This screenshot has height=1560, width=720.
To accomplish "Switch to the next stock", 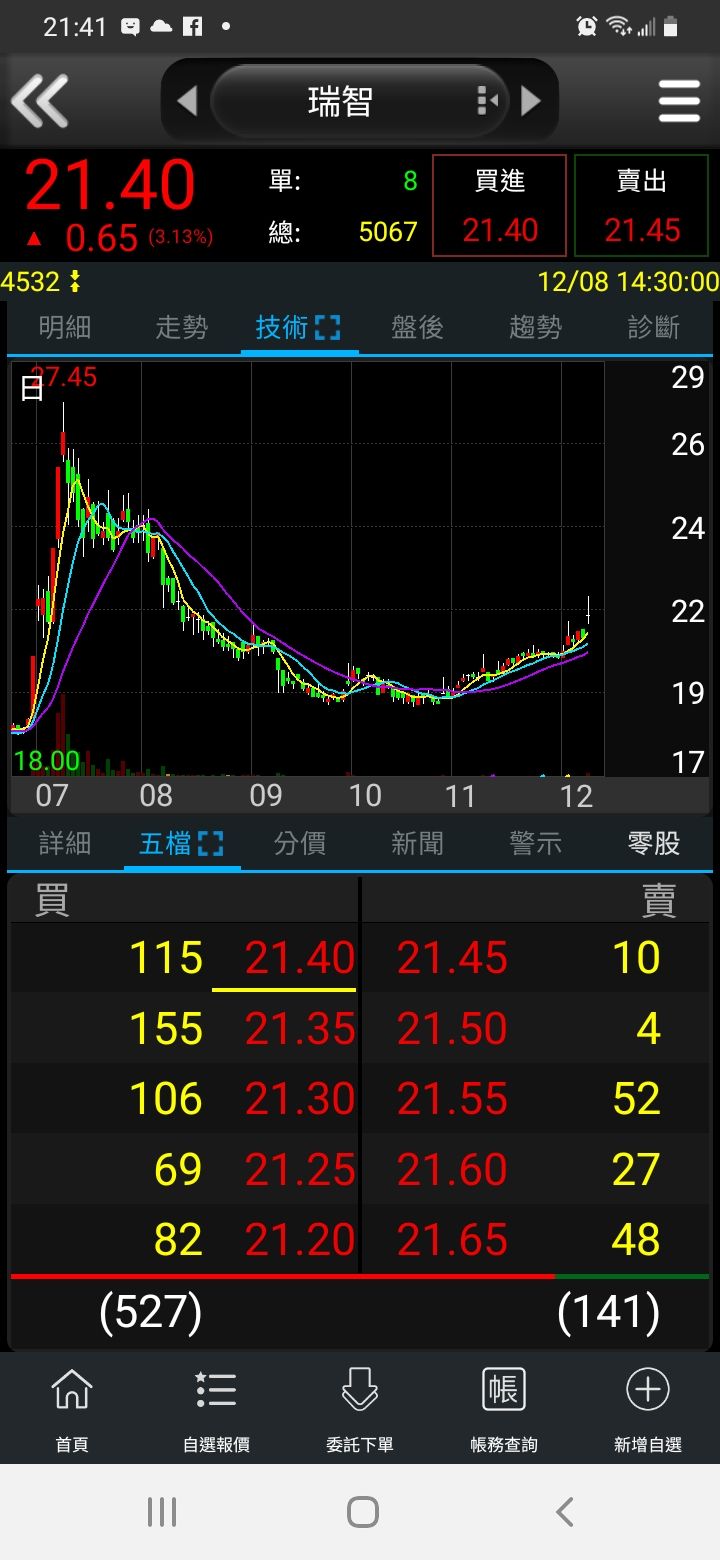I will click(531, 101).
